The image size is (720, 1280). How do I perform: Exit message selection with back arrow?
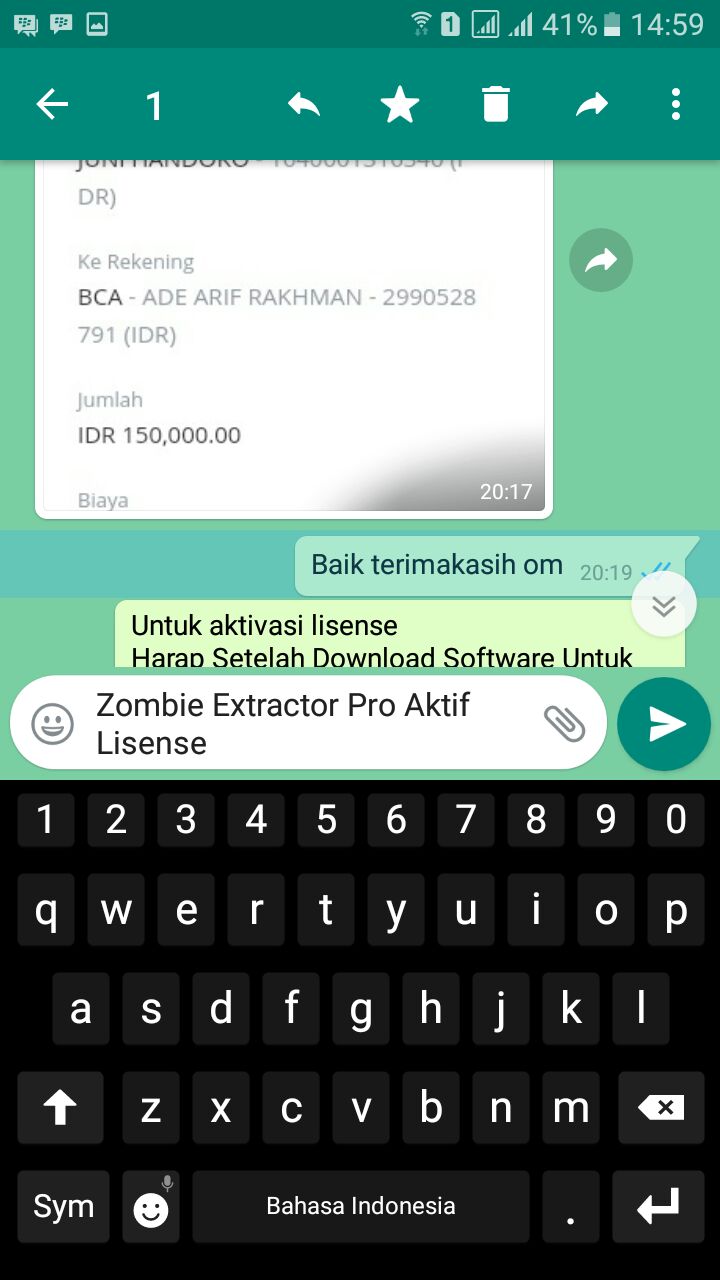coord(52,104)
